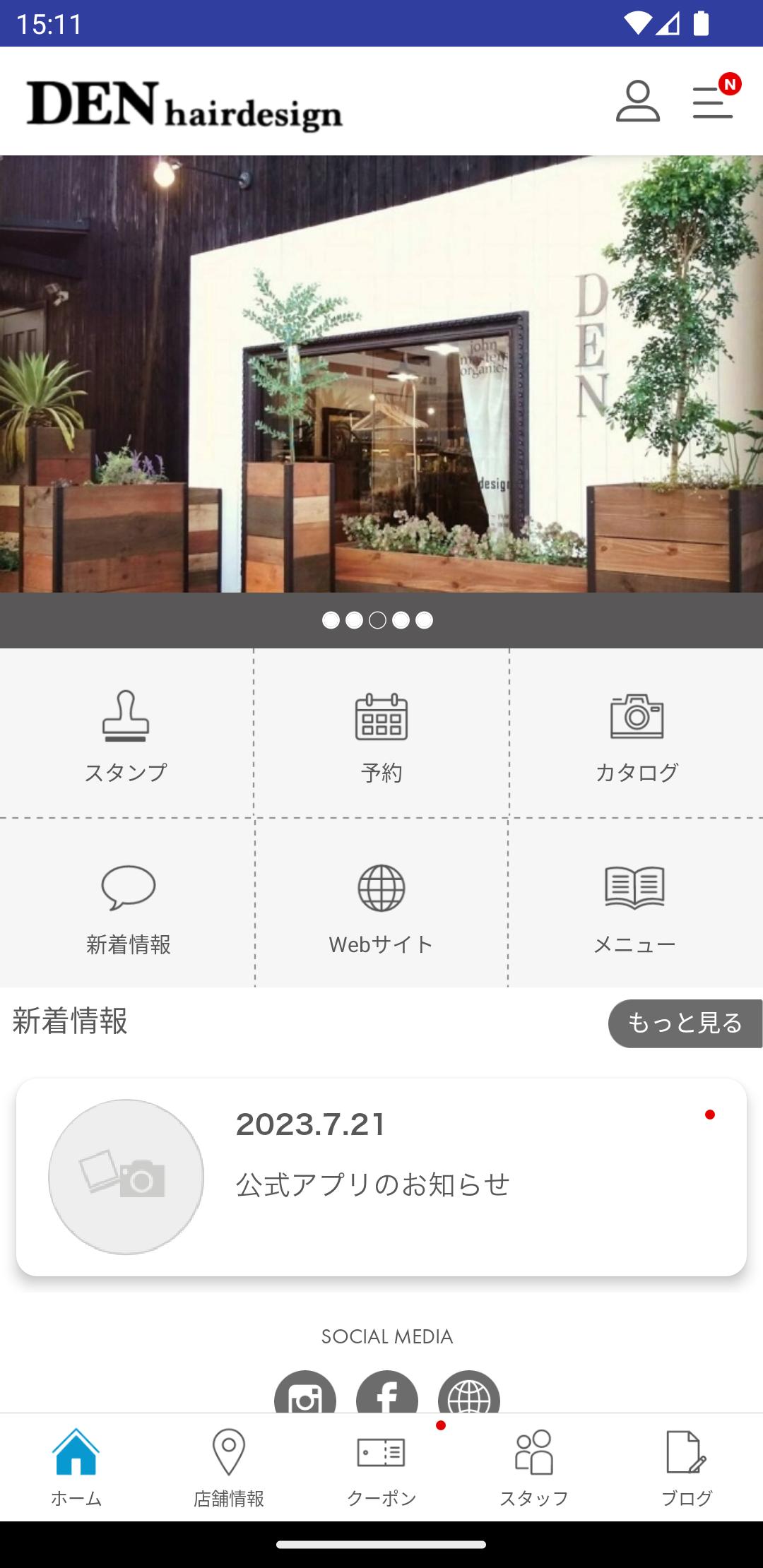This screenshot has height=1568, width=763.
Task: Open the 公式アプリのお知らせ news card
Action: click(381, 1177)
